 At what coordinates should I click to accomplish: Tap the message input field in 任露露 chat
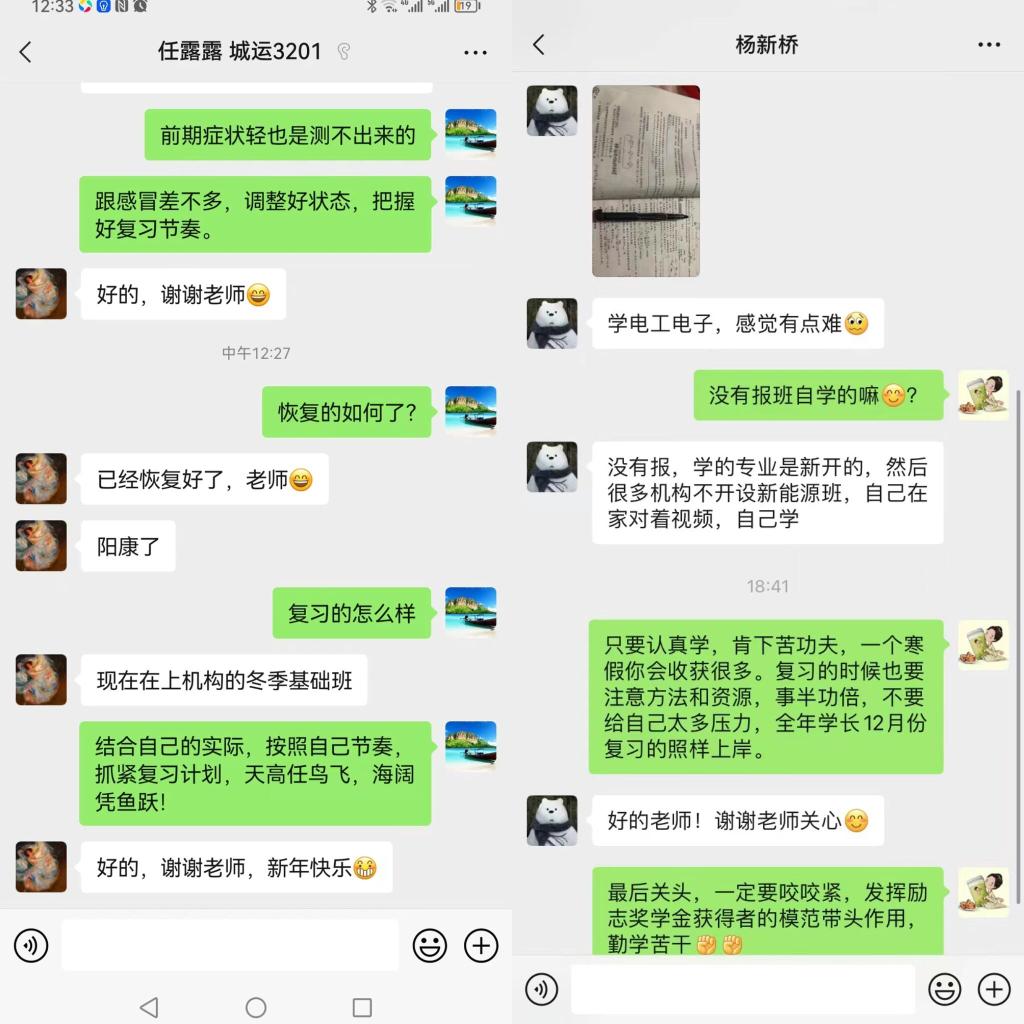tap(230, 945)
